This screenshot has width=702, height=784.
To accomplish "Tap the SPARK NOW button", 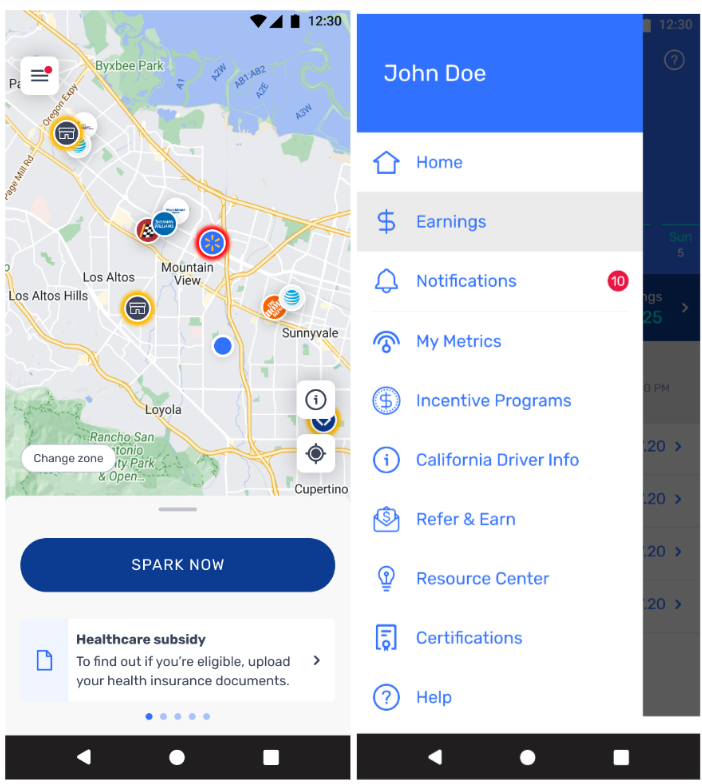I will pyautogui.click(x=177, y=565).
